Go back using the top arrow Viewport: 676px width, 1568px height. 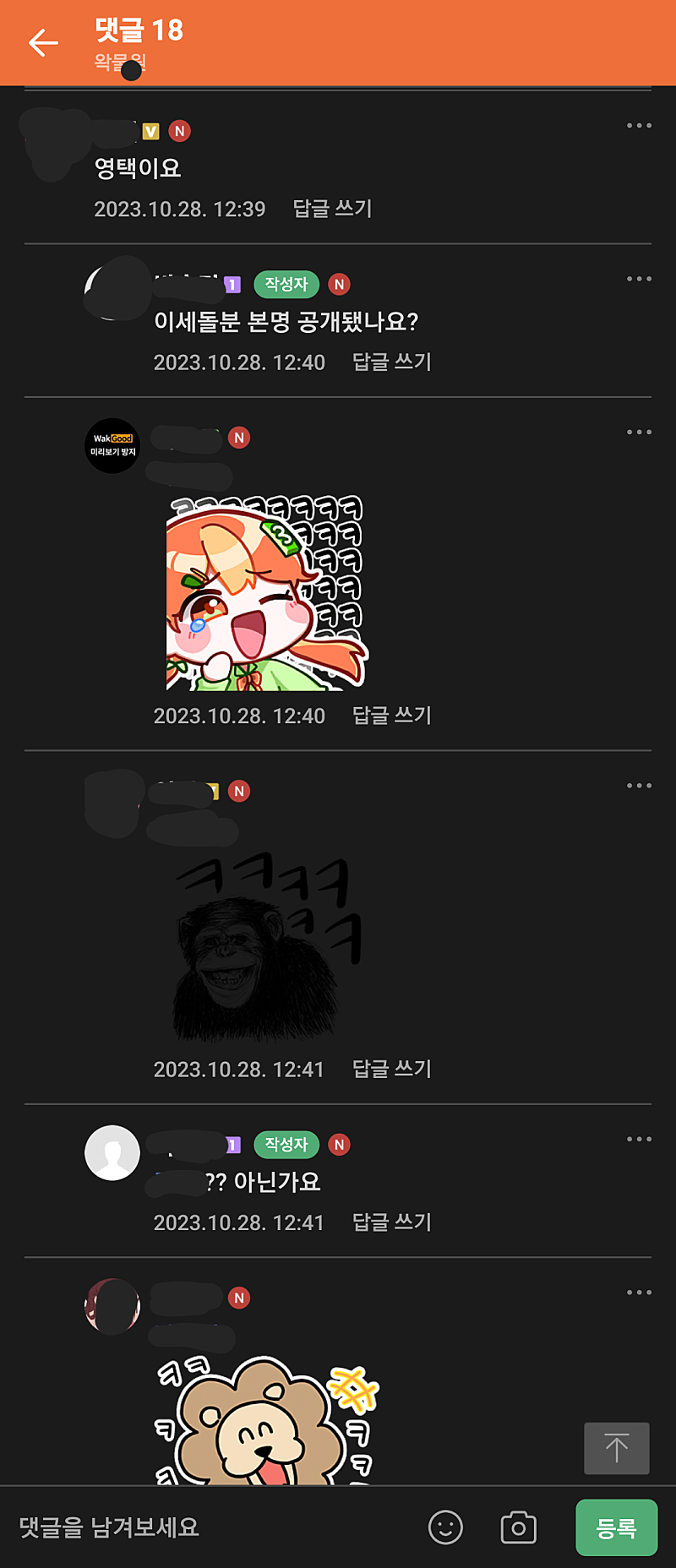pyautogui.click(x=43, y=42)
